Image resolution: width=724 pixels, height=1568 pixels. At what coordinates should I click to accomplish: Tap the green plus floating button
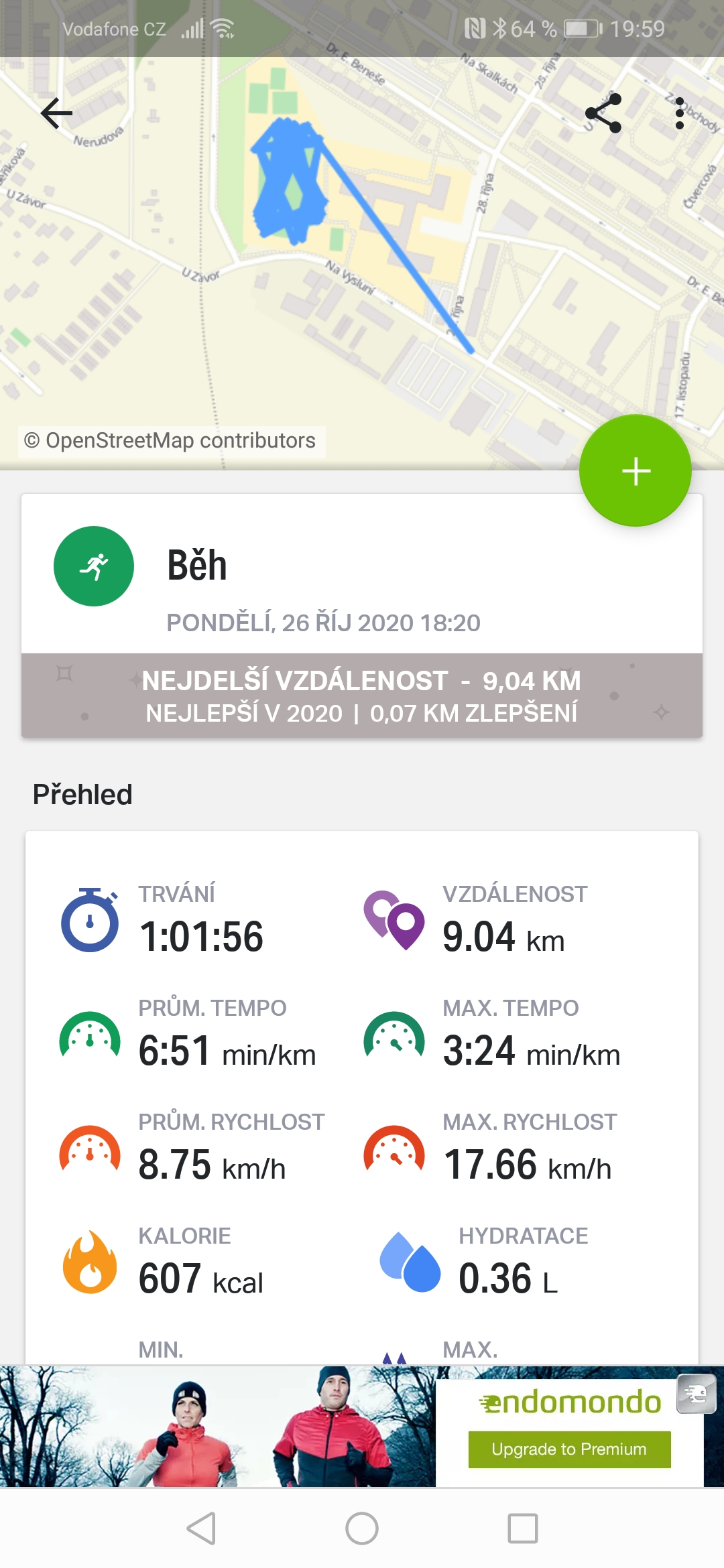coord(636,470)
